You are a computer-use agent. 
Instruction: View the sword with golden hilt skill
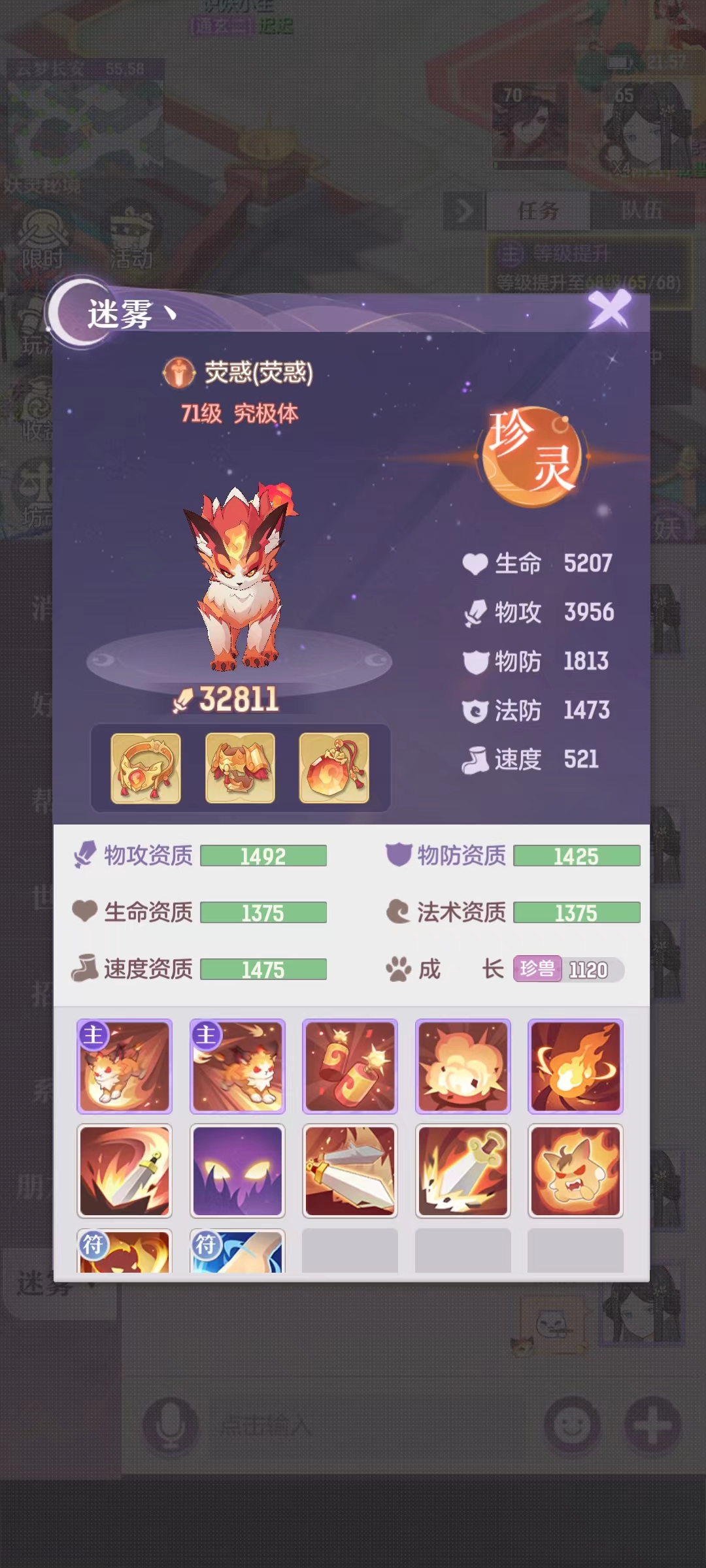tap(463, 1171)
